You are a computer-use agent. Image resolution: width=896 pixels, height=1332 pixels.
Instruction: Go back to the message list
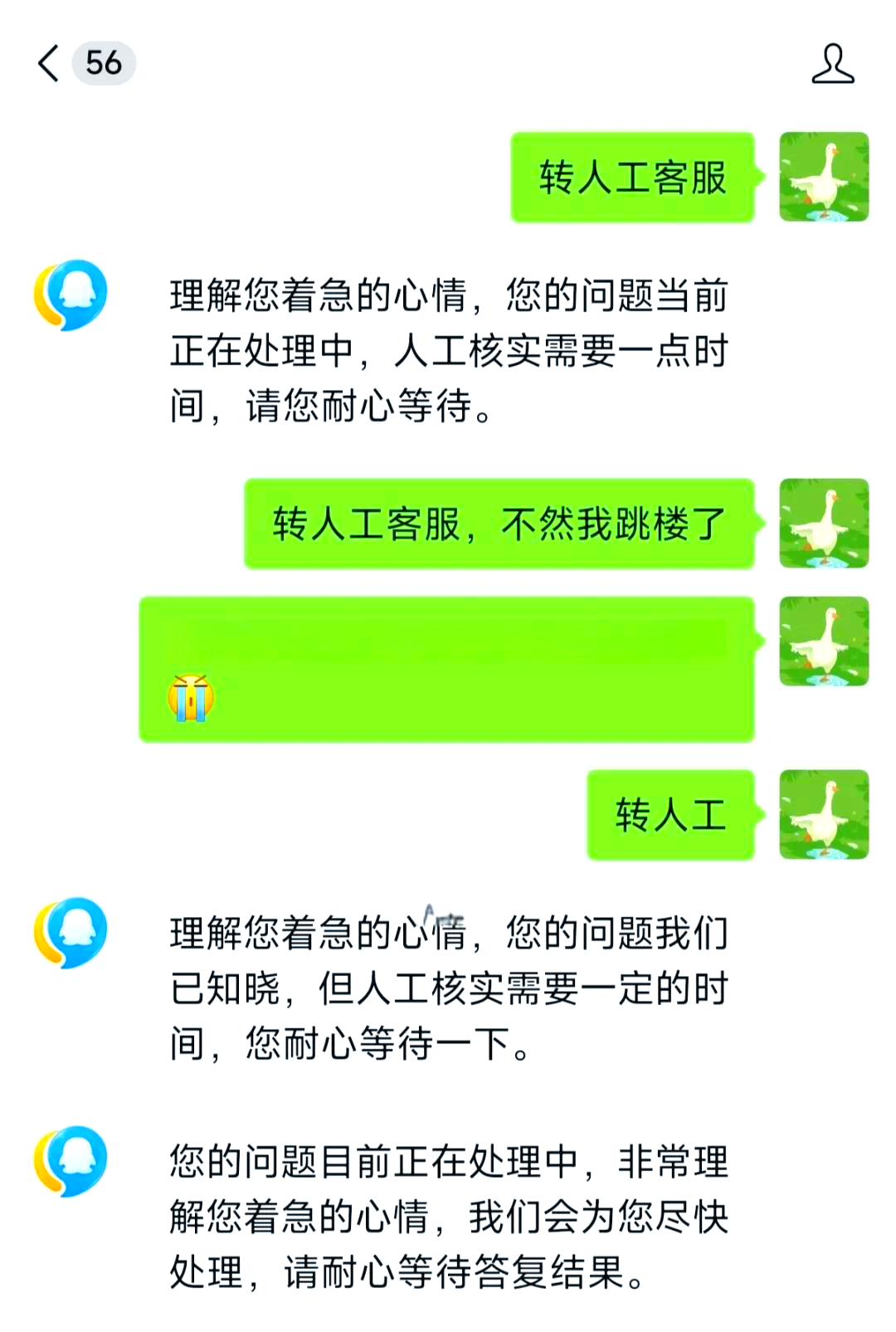tap(50, 63)
